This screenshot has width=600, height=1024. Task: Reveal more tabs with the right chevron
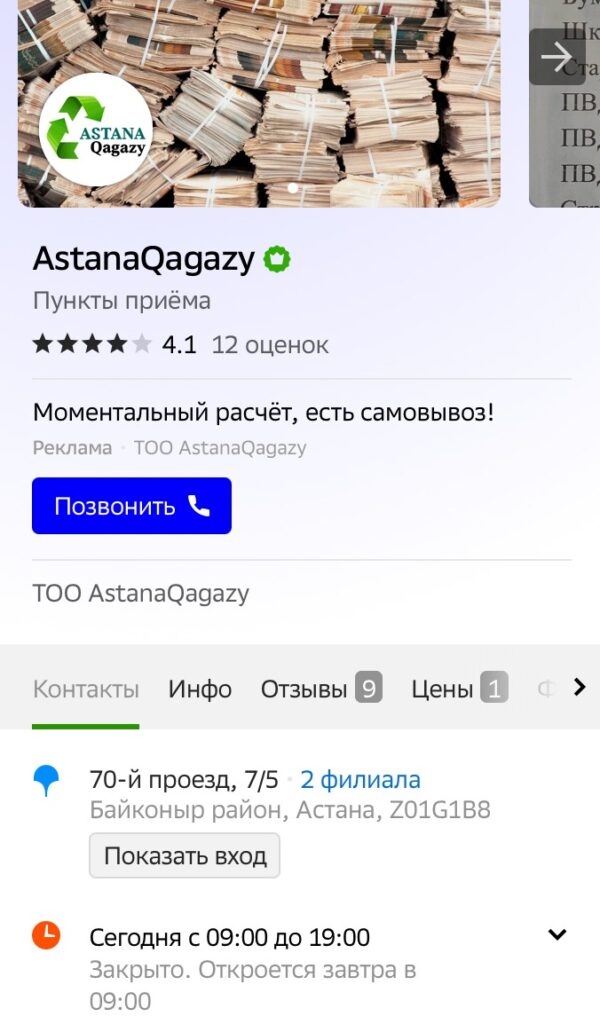578,687
